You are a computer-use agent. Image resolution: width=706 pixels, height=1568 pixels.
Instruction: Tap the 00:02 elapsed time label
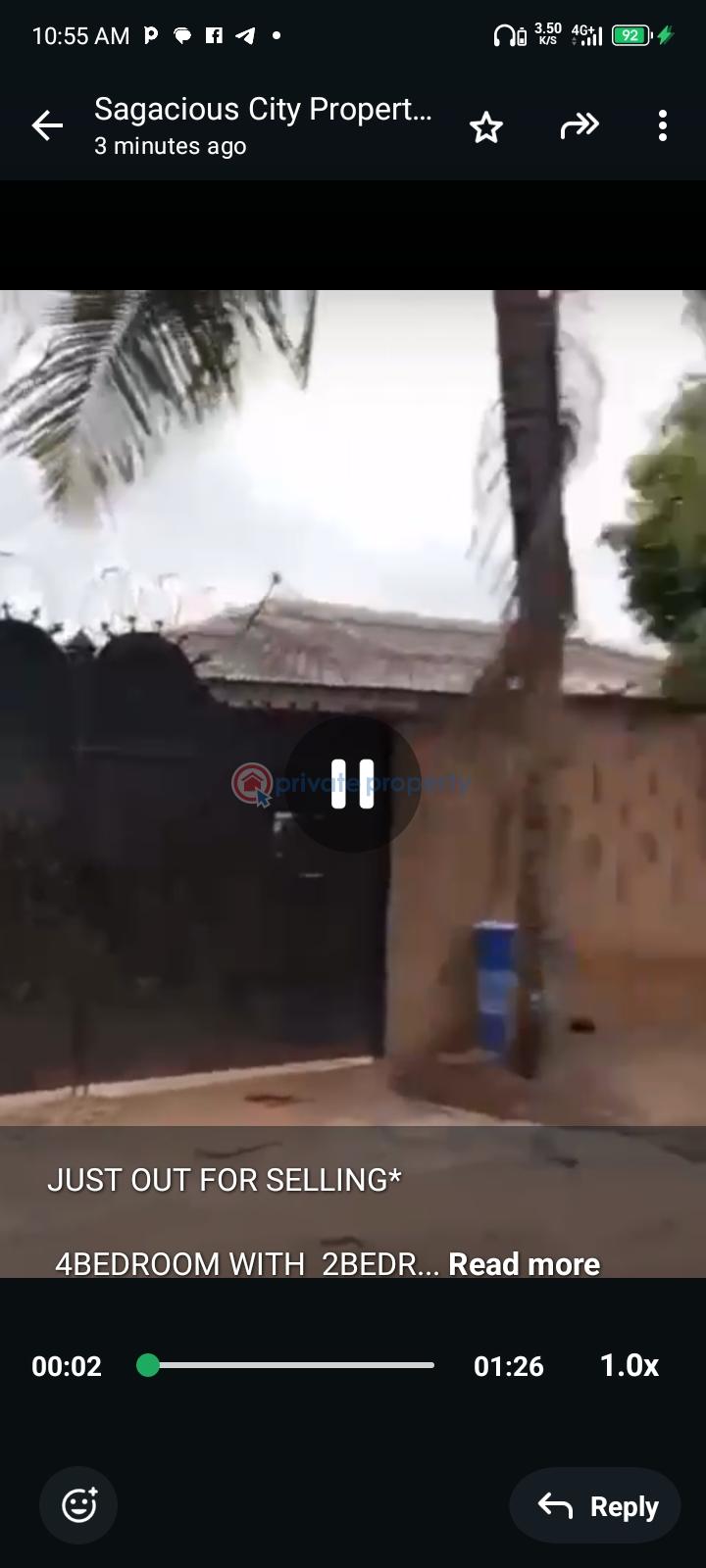tap(66, 1365)
